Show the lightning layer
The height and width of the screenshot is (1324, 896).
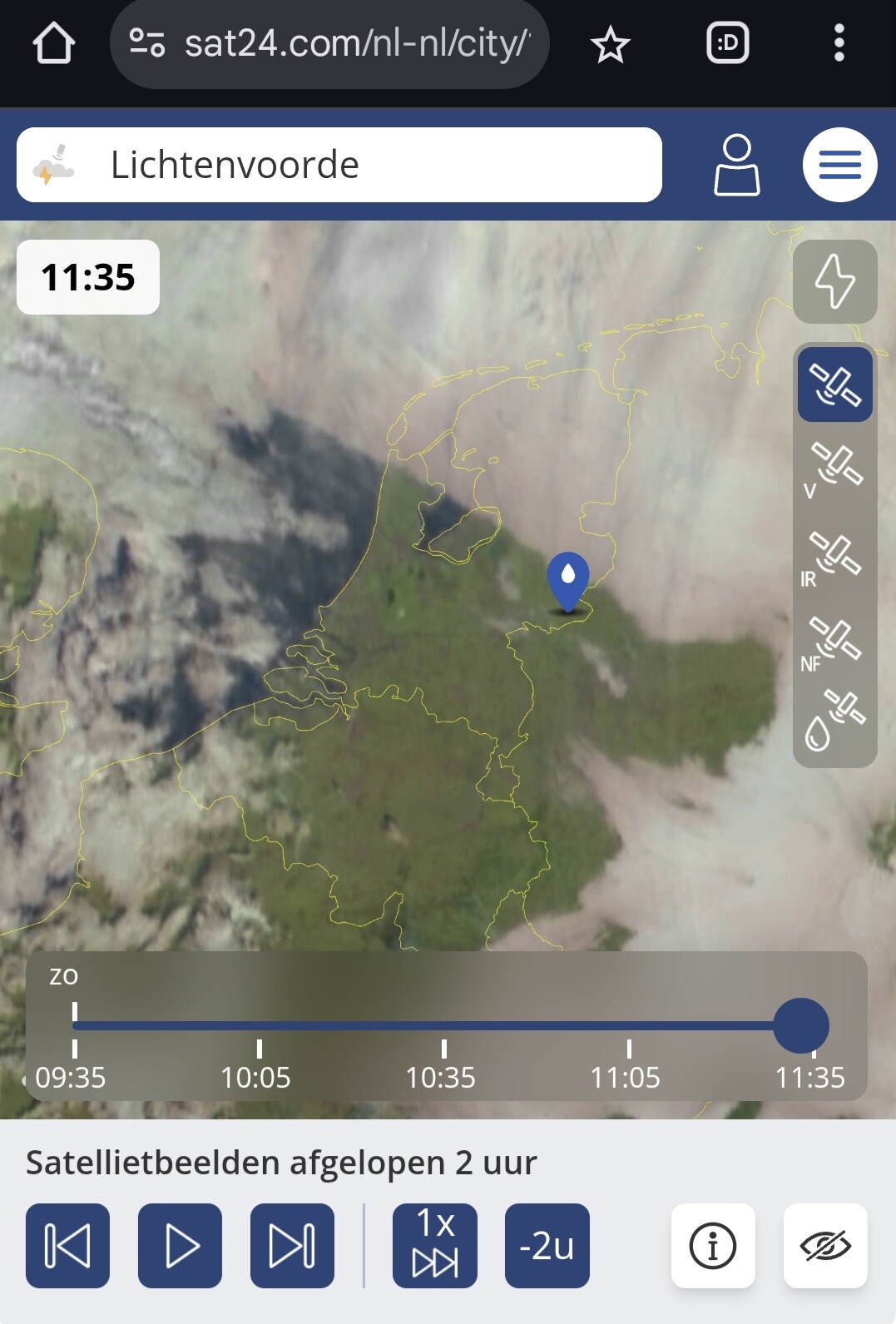[x=834, y=281]
